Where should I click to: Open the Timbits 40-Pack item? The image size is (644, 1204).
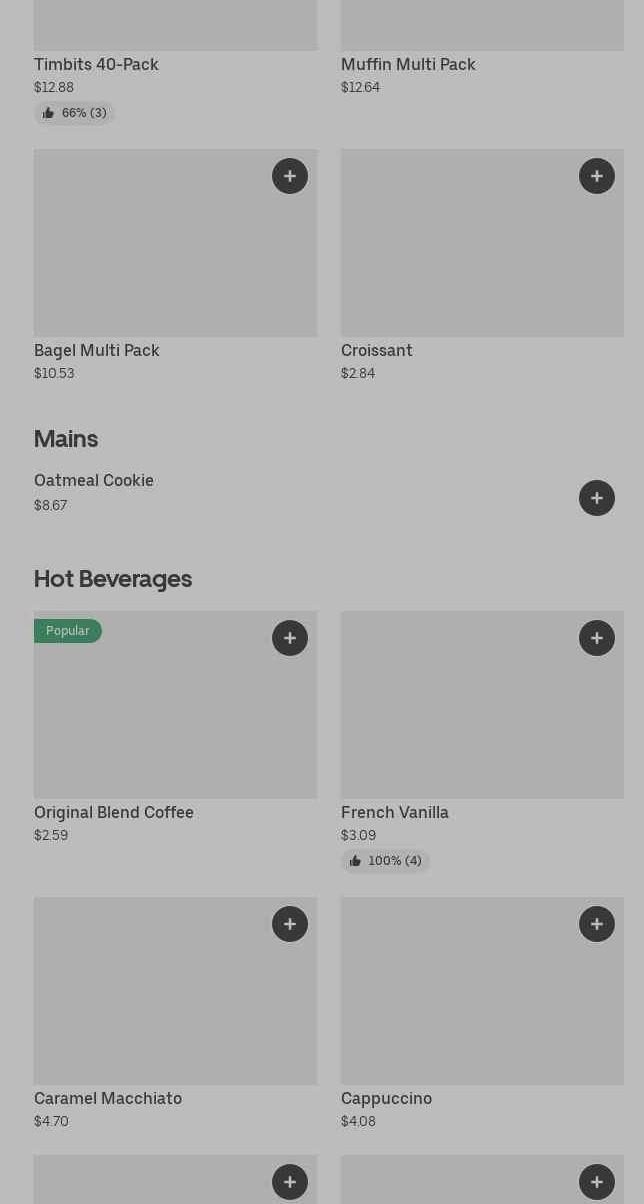click(96, 65)
